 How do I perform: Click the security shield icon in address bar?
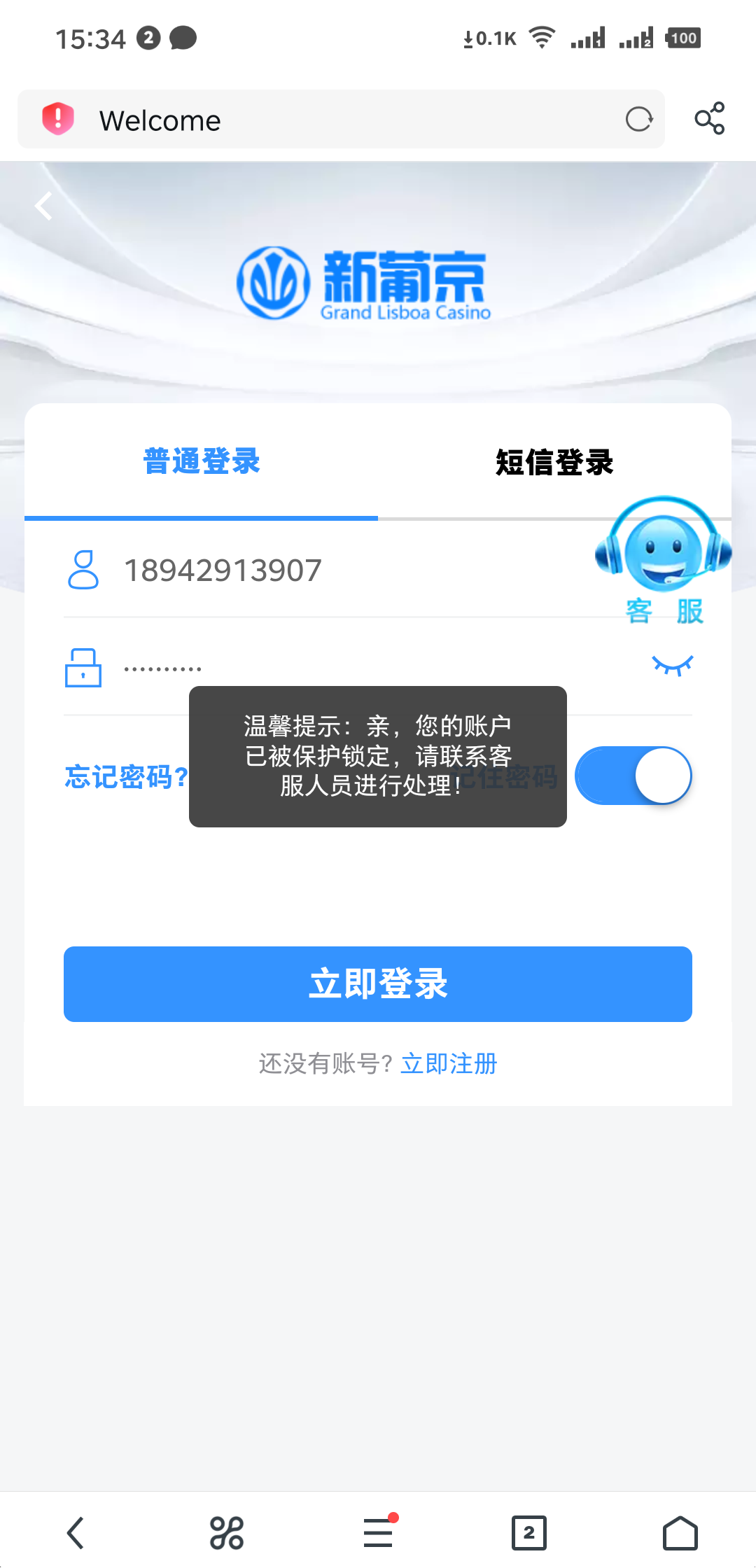[x=59, y=119]
